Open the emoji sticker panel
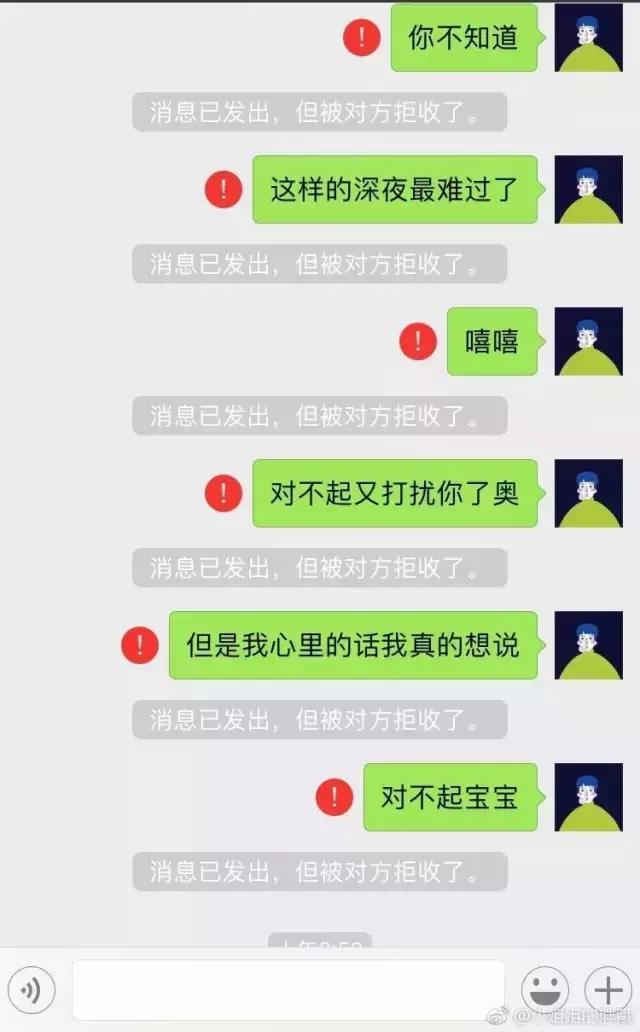640x1032 pixels. [x=545, y=991]
